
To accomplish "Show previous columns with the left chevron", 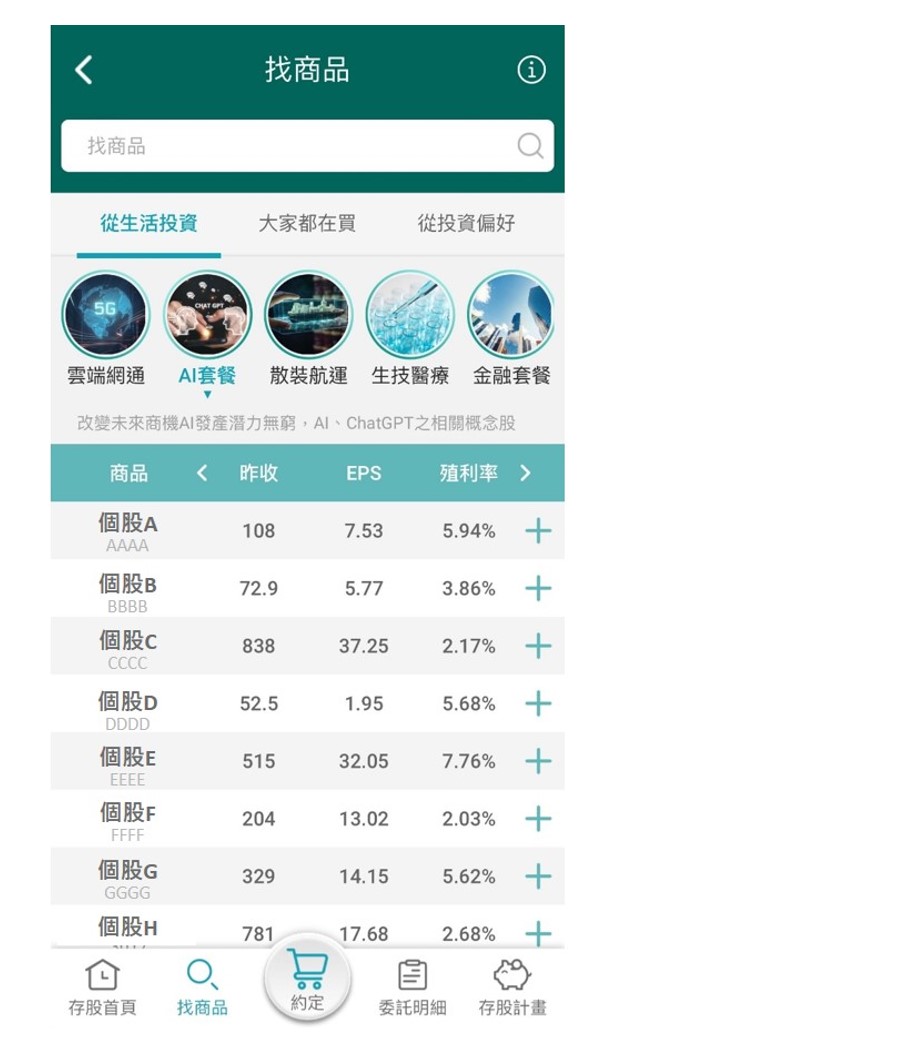I will pos(202,473).
